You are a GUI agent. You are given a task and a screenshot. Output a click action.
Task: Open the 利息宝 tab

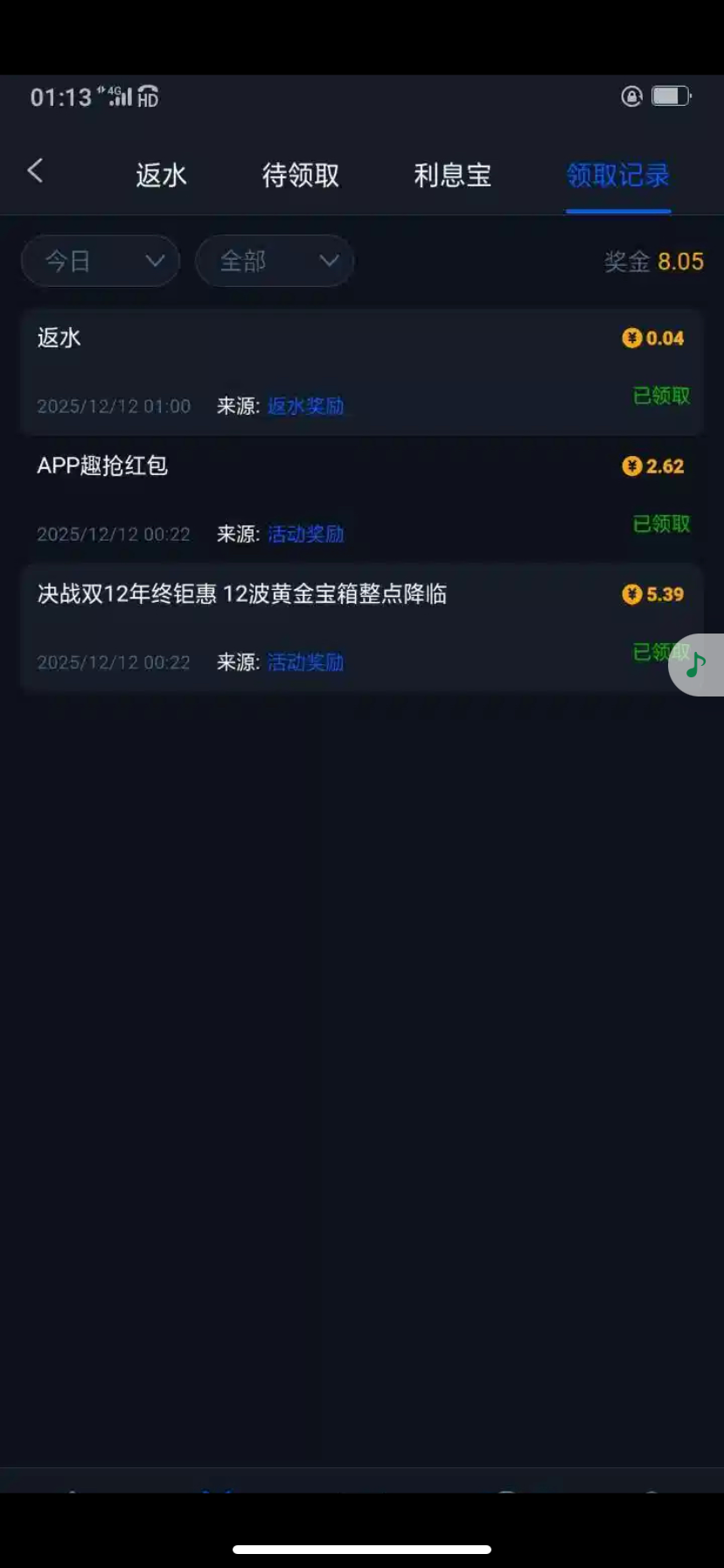[x=452, y=175]
